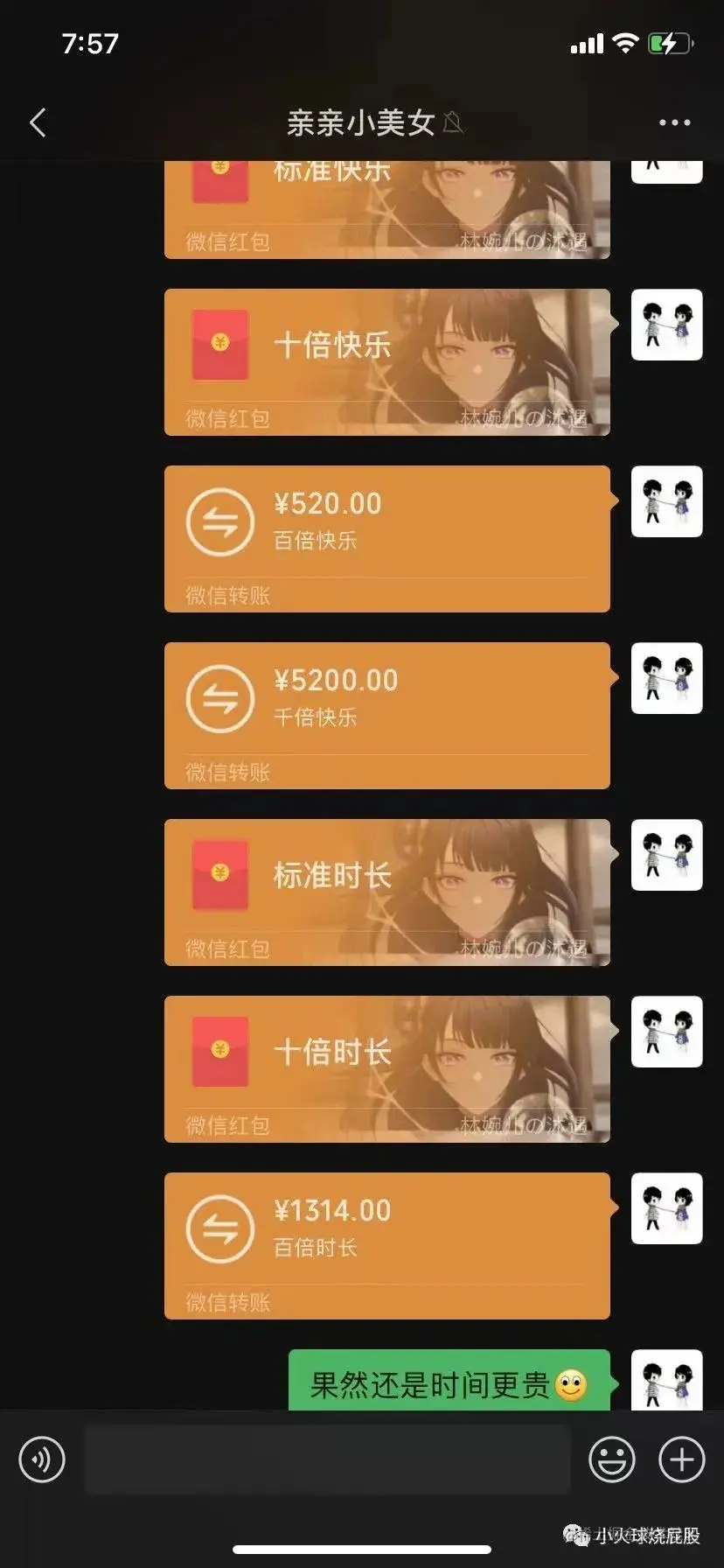Tap the plus icon to open more attachments
724x1568 pixels.
(679, 1459)
